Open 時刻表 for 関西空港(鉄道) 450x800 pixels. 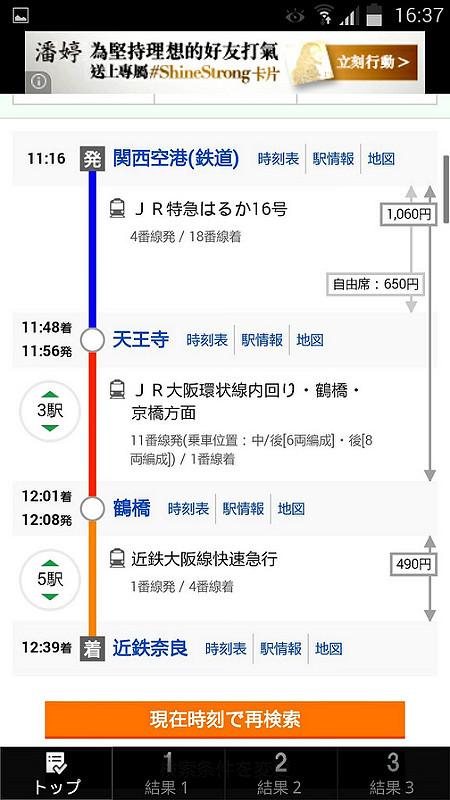(278, 159)
